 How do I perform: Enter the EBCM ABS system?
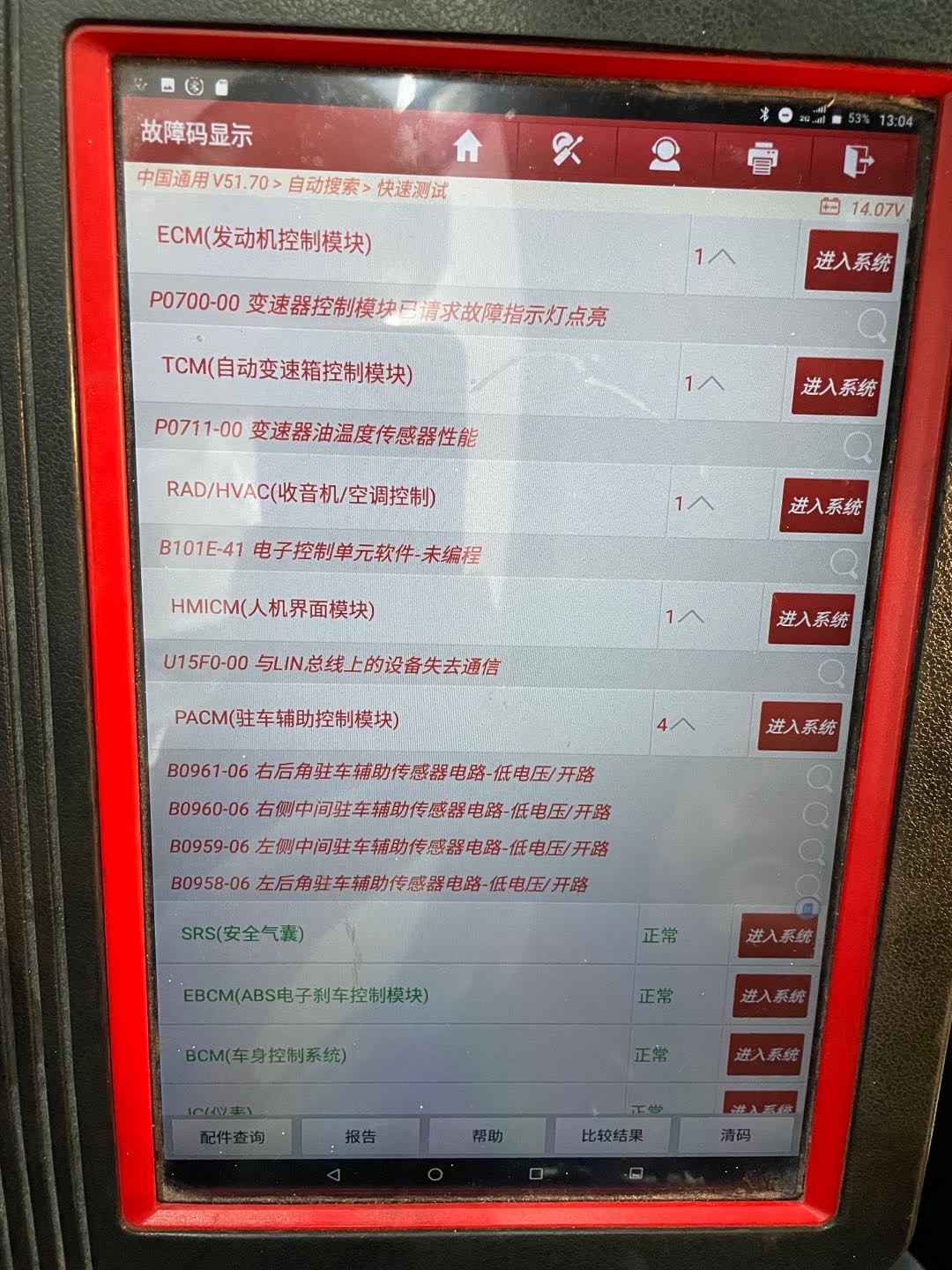(x=771, y=996)
